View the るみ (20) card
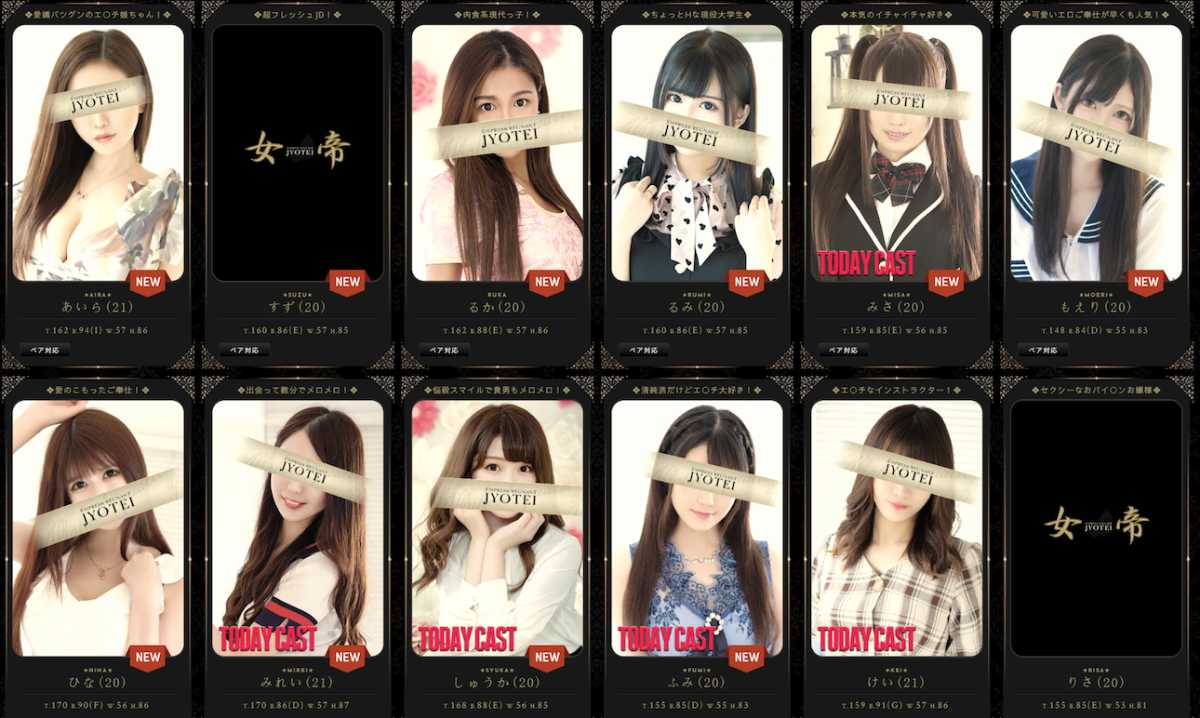Image resolution: width=1200 pixels, height=718 pixels. (x=697, y=155)
